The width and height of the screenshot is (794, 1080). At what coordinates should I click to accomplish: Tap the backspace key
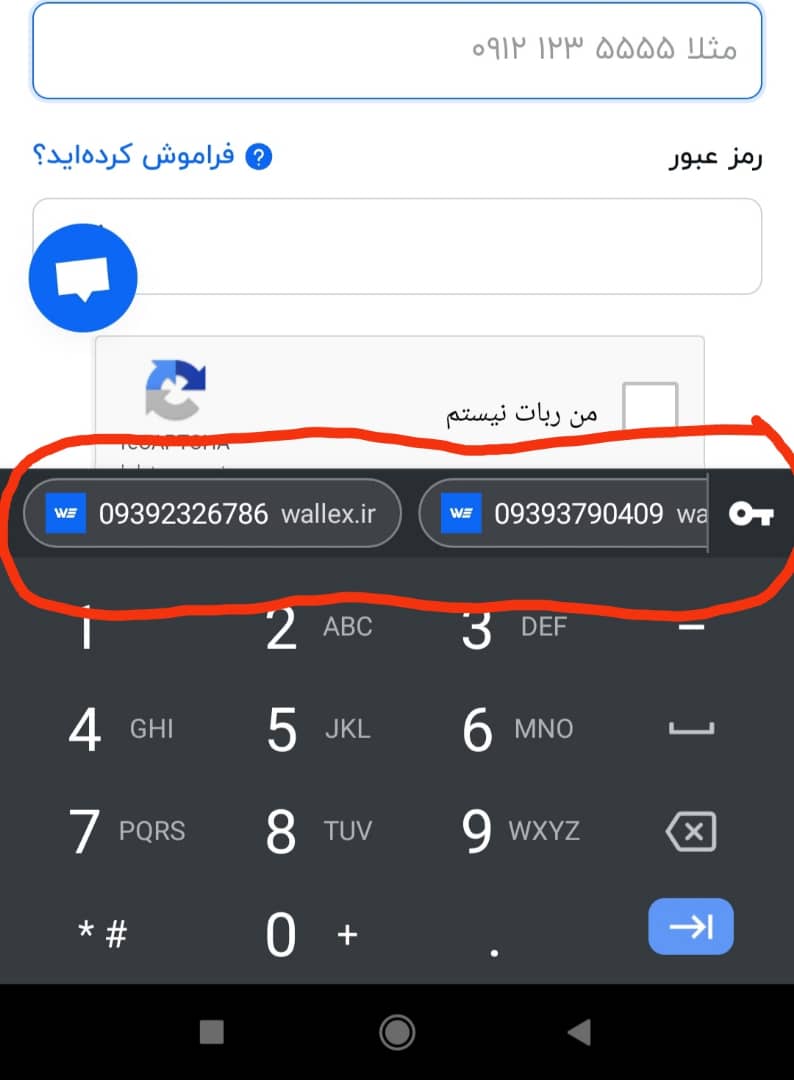[690, 831]
